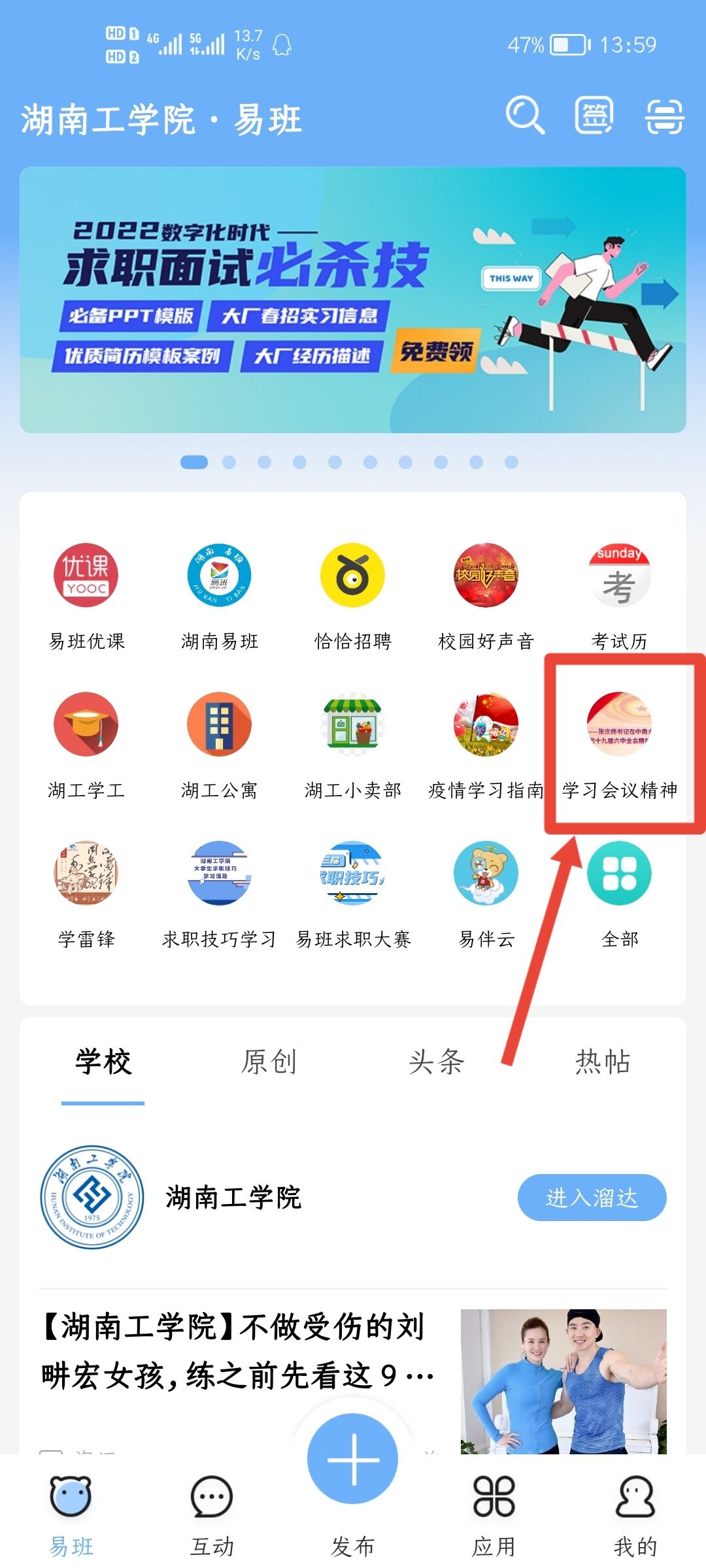Switch to the 原创 tab
The width and height of the screenshot is (706, 1568).
[269, 1062]
